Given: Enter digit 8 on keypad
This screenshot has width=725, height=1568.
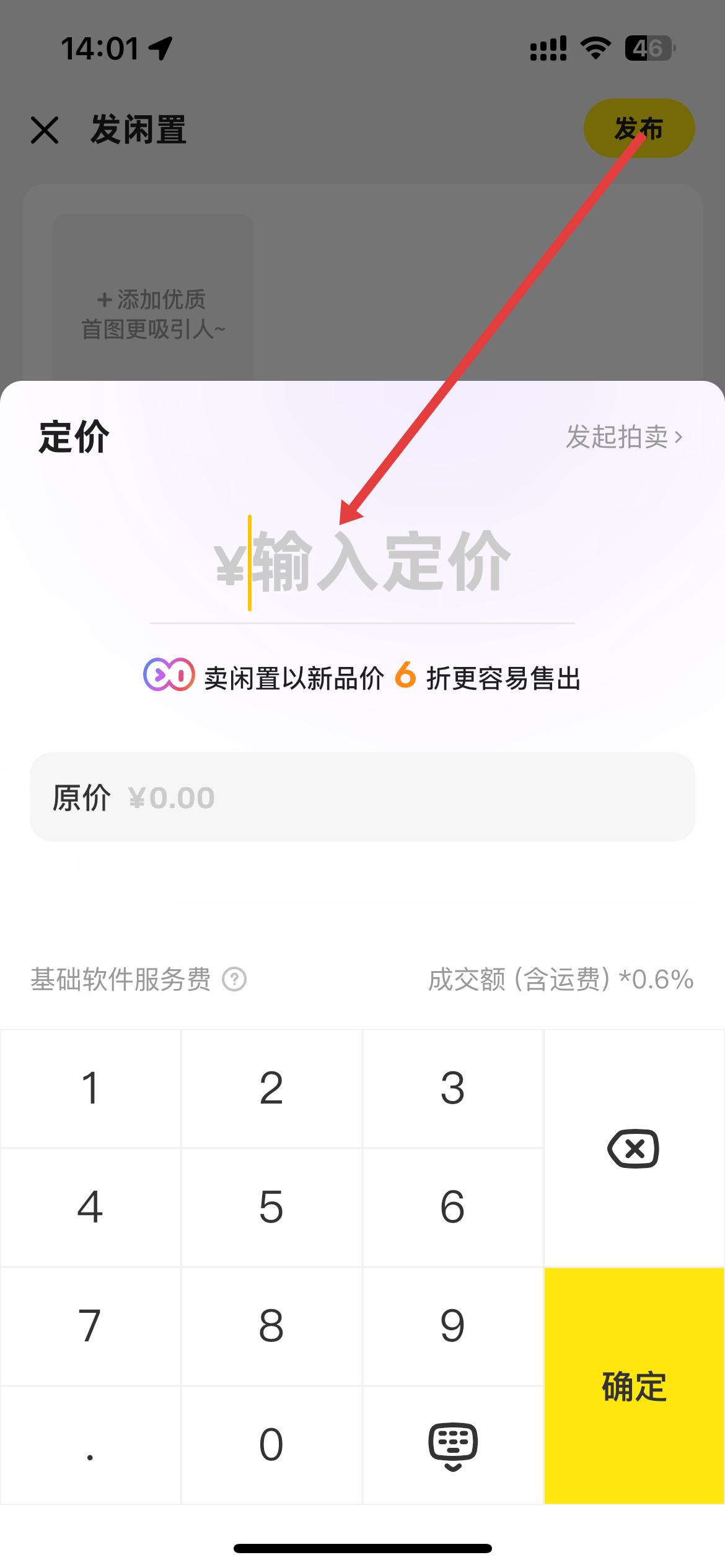Looking at the screenshot, I should point(271,1326).
